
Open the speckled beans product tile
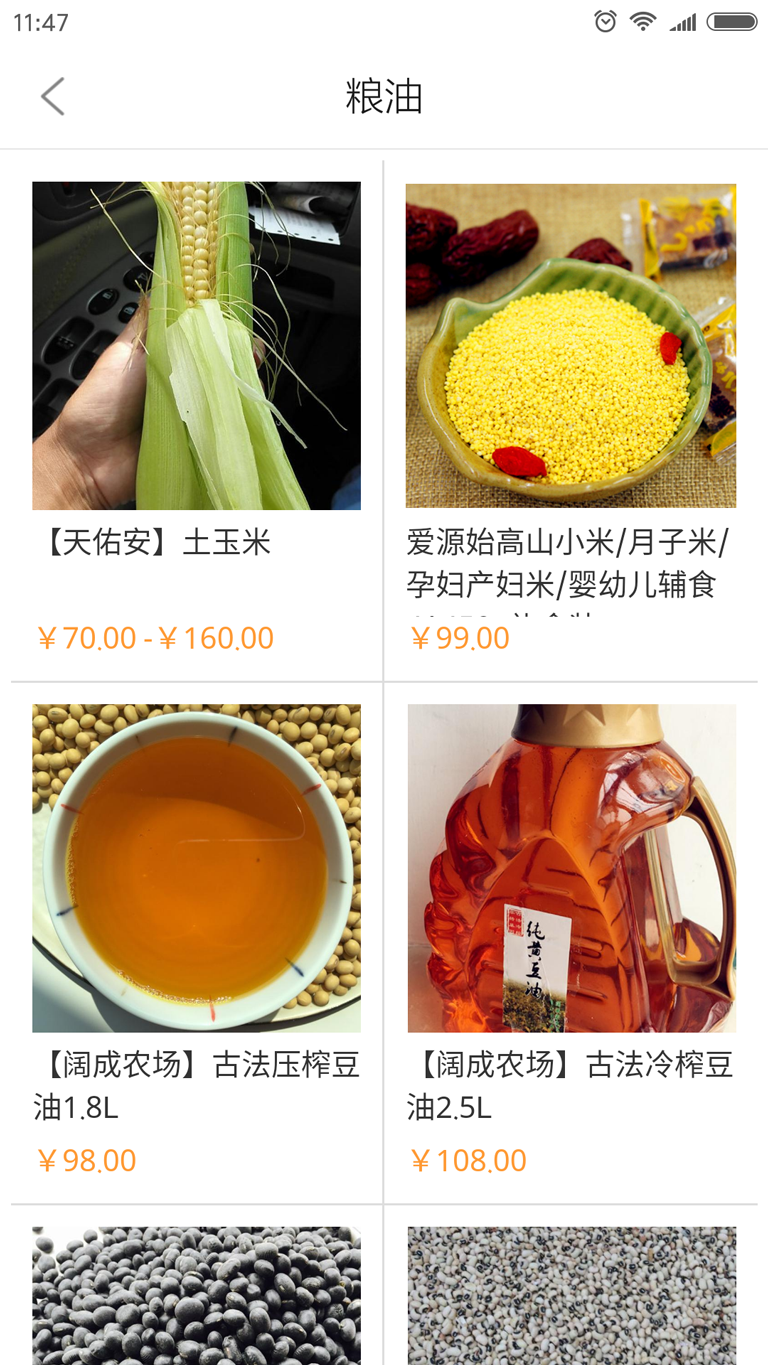[571, 1286]
